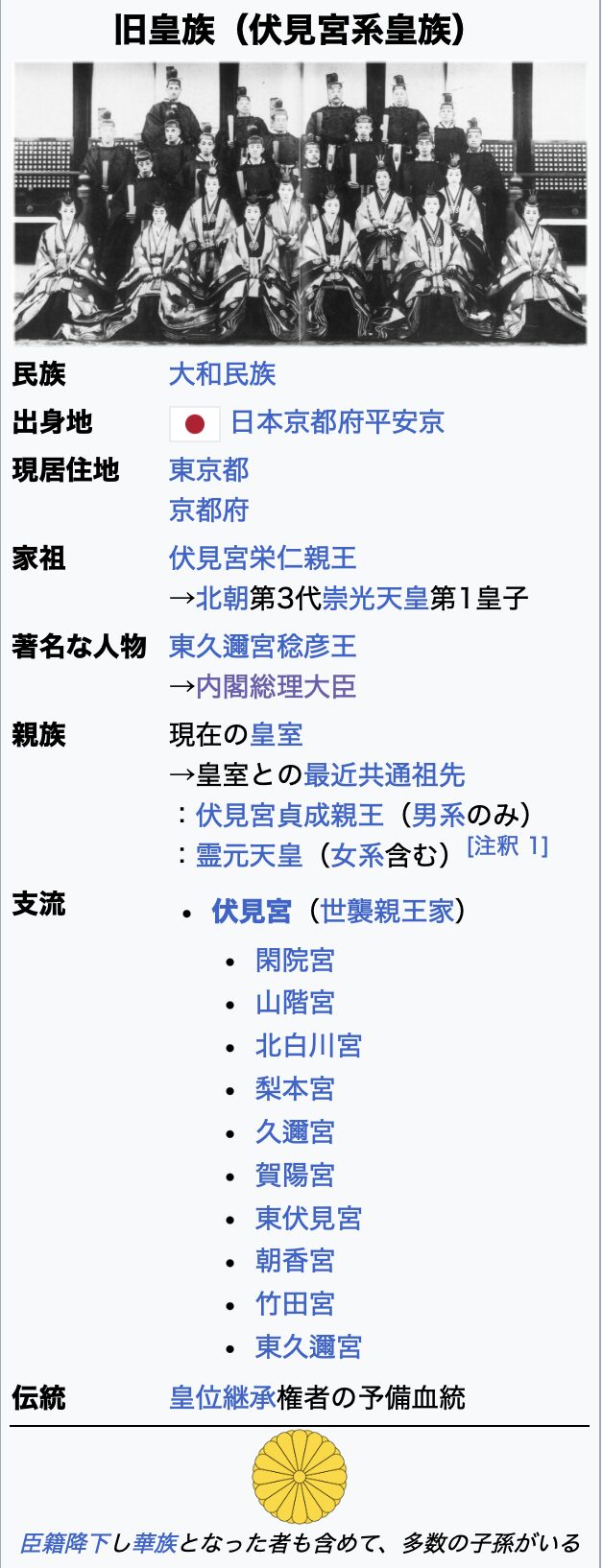603x1568 pixels.
Task: Follow the 最近共通祖先 link
Action: pyautogui.click(x=384, y=775)
